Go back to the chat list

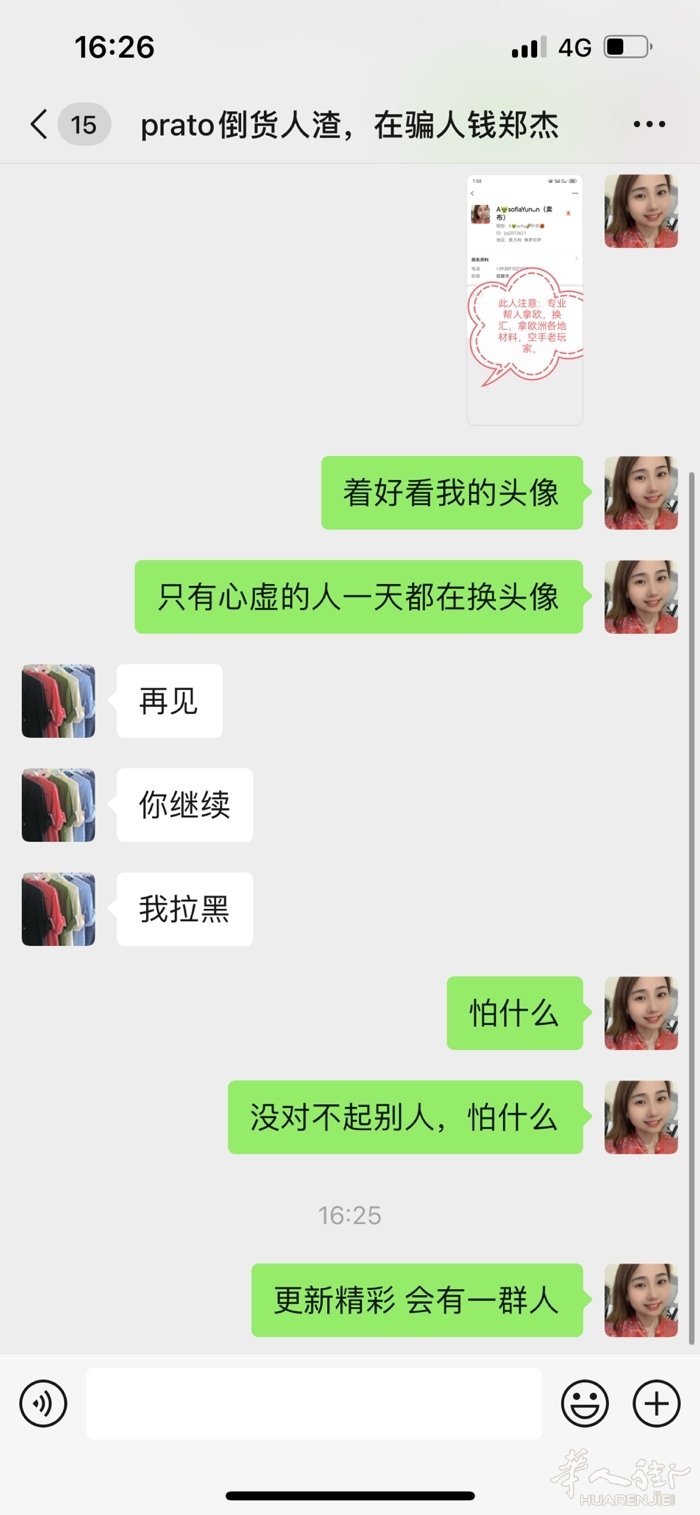click(x=40, y=125)
